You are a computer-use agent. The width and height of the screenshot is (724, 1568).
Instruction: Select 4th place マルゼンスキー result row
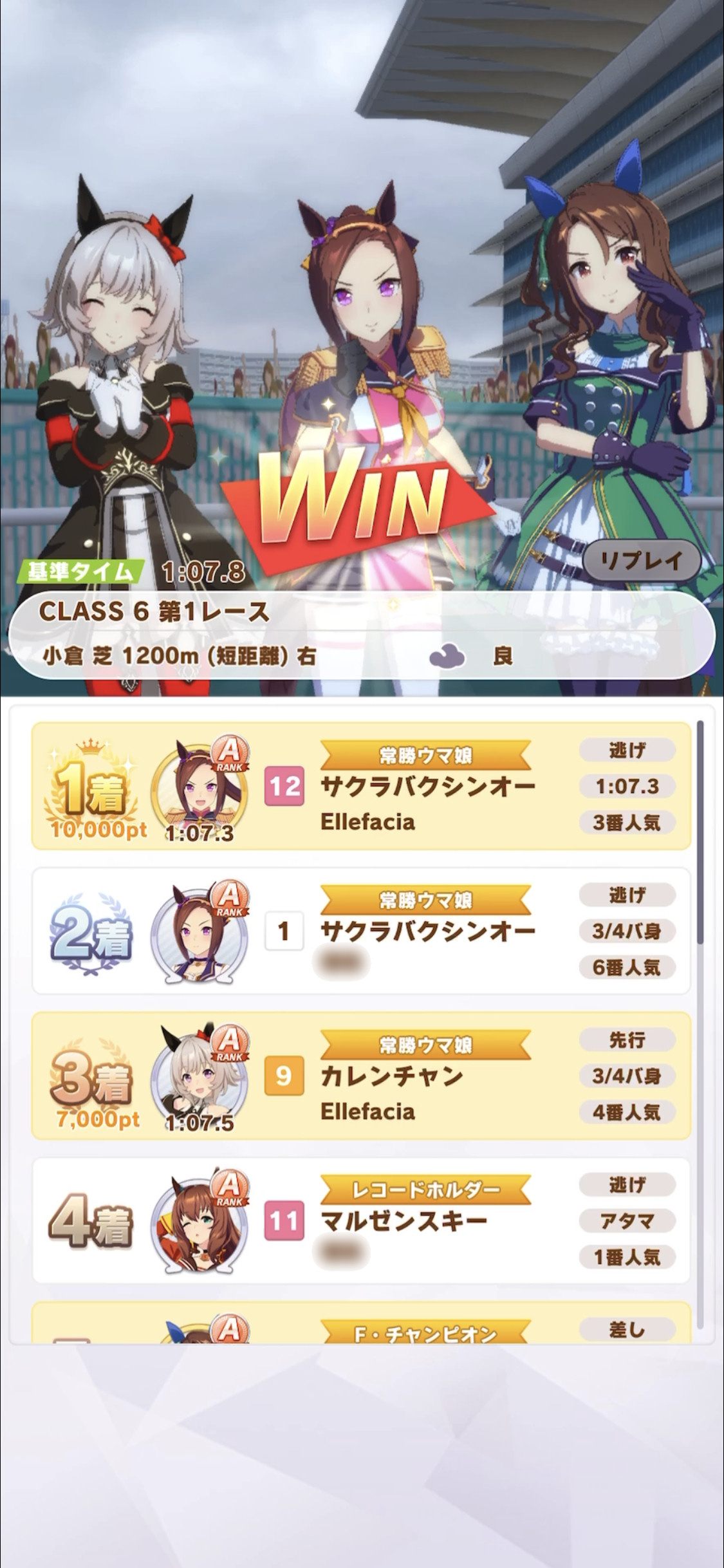point(361,1220)
